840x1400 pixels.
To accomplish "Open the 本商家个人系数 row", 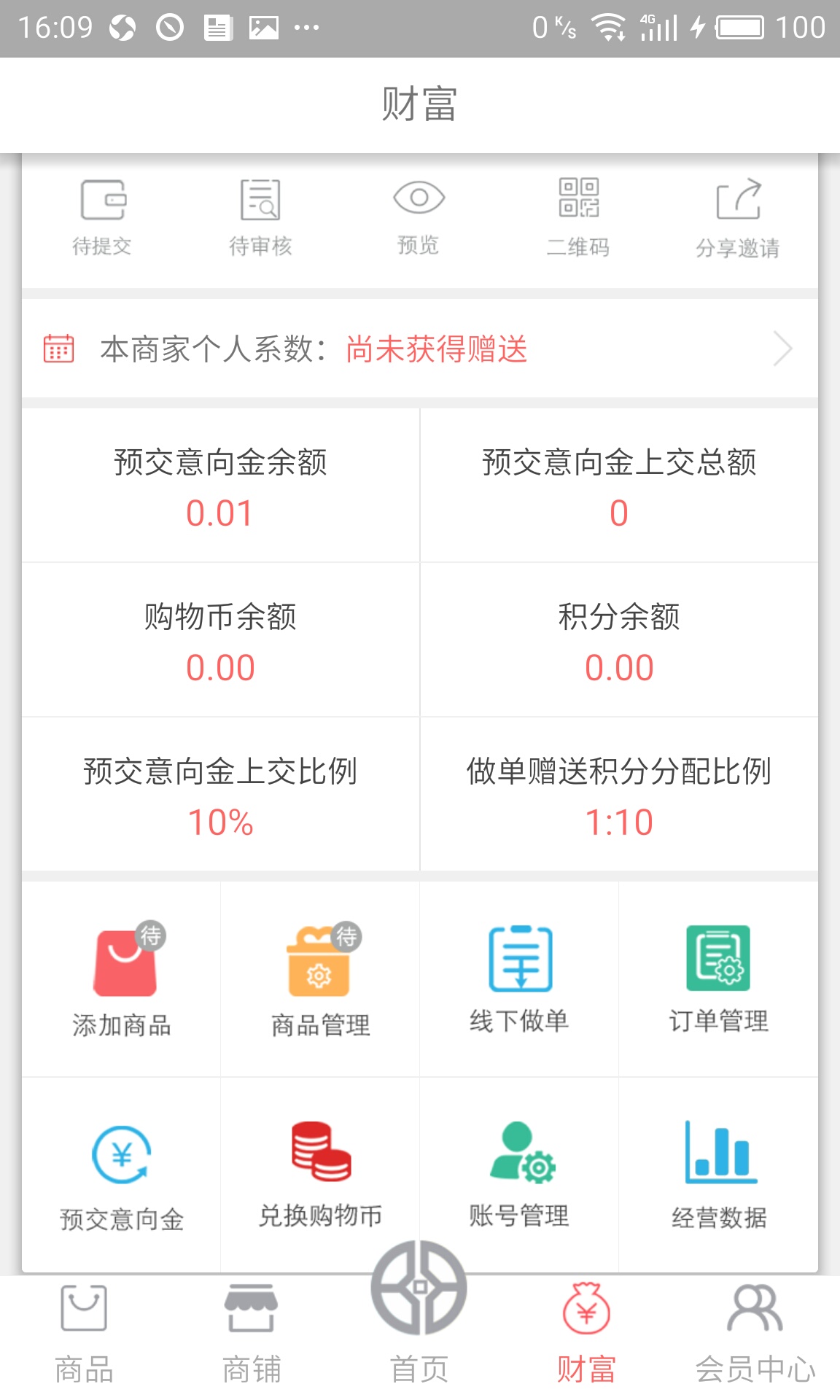I will click(x=420, y=349).
